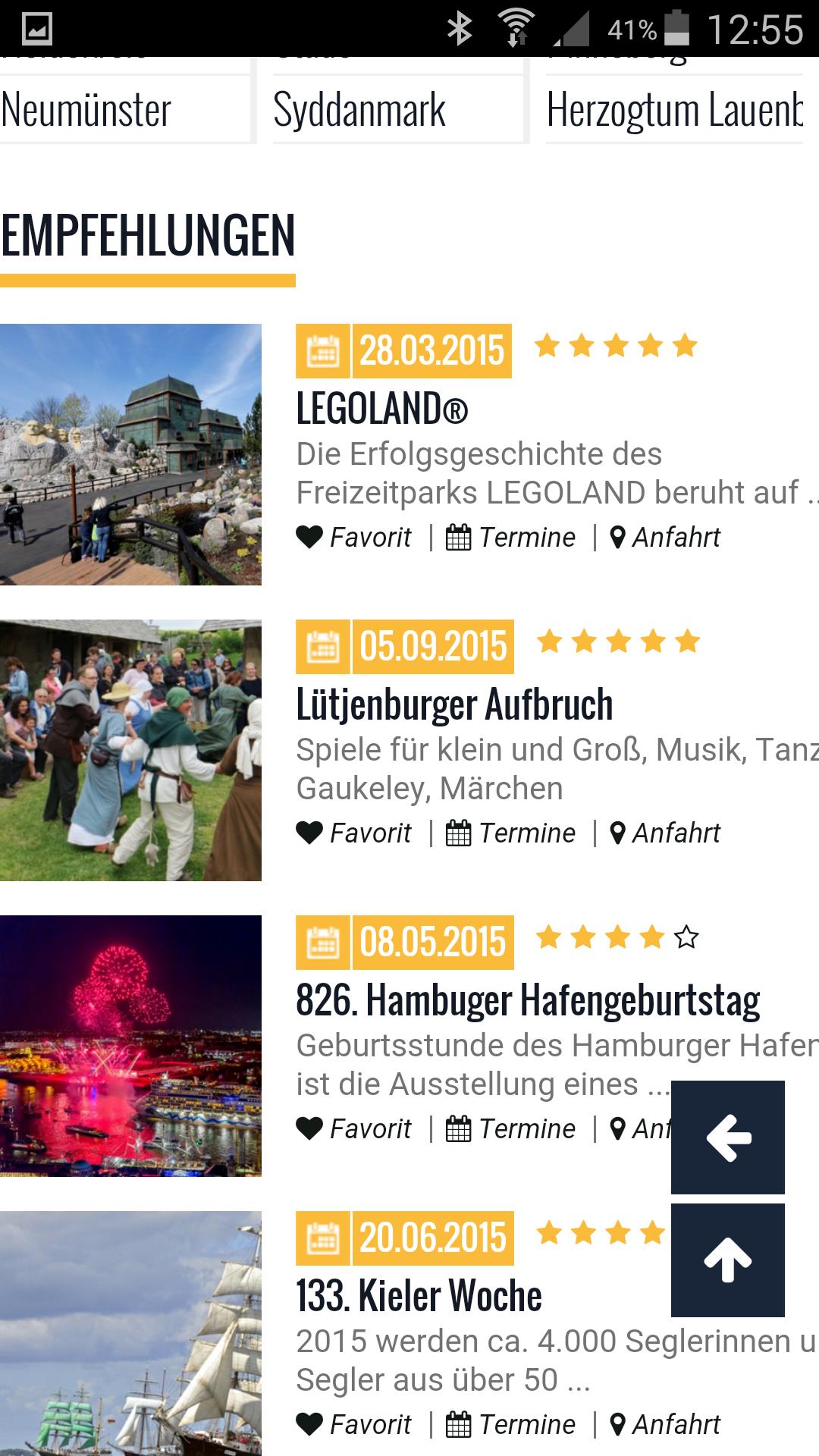See Termine for 133. Kieler Woche
Screen dimensions: 819x1456
point(511,1425)
